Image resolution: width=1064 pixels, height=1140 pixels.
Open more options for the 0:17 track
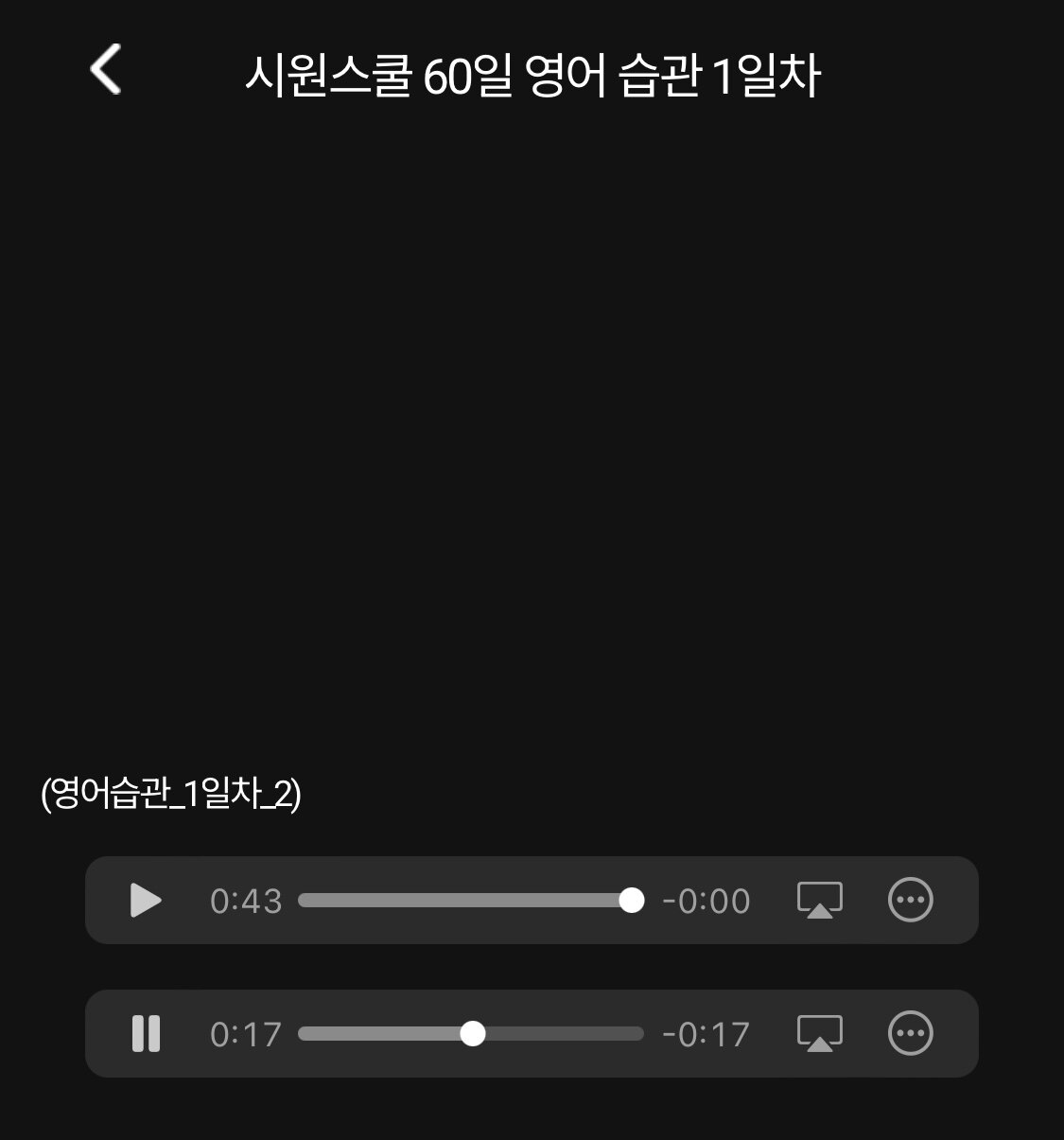pyautogui.click(x=911, y=1034)
